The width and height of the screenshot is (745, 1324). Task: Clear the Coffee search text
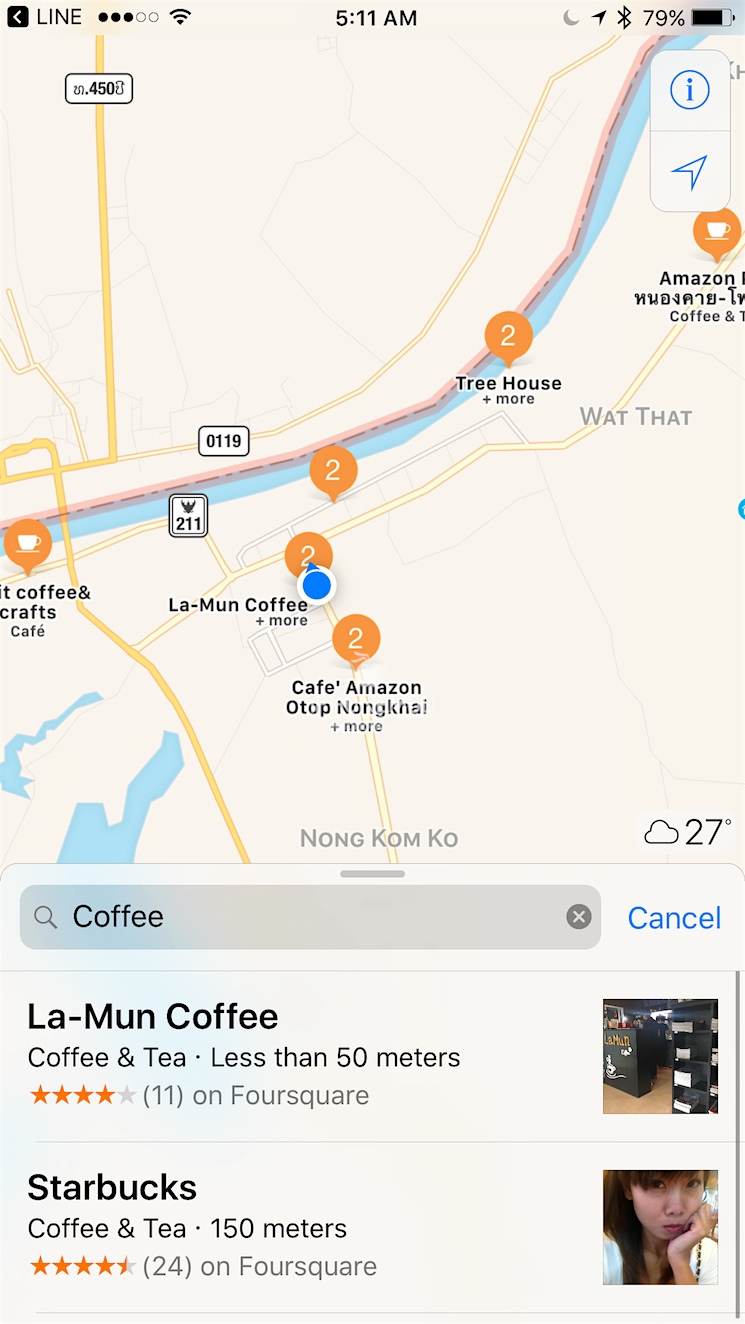[x=579, y=917]
